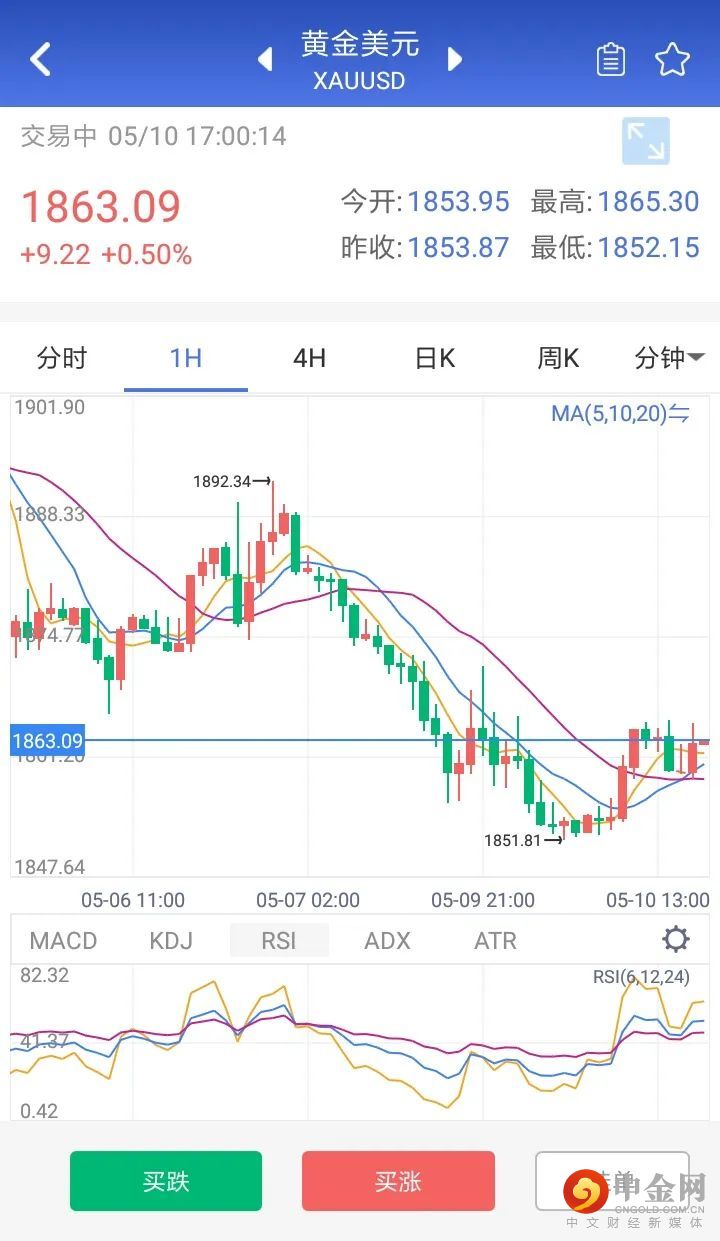Open the clipboard orders icon
Viewport: 720px width, 1241px height.
[x=610, y=60]
